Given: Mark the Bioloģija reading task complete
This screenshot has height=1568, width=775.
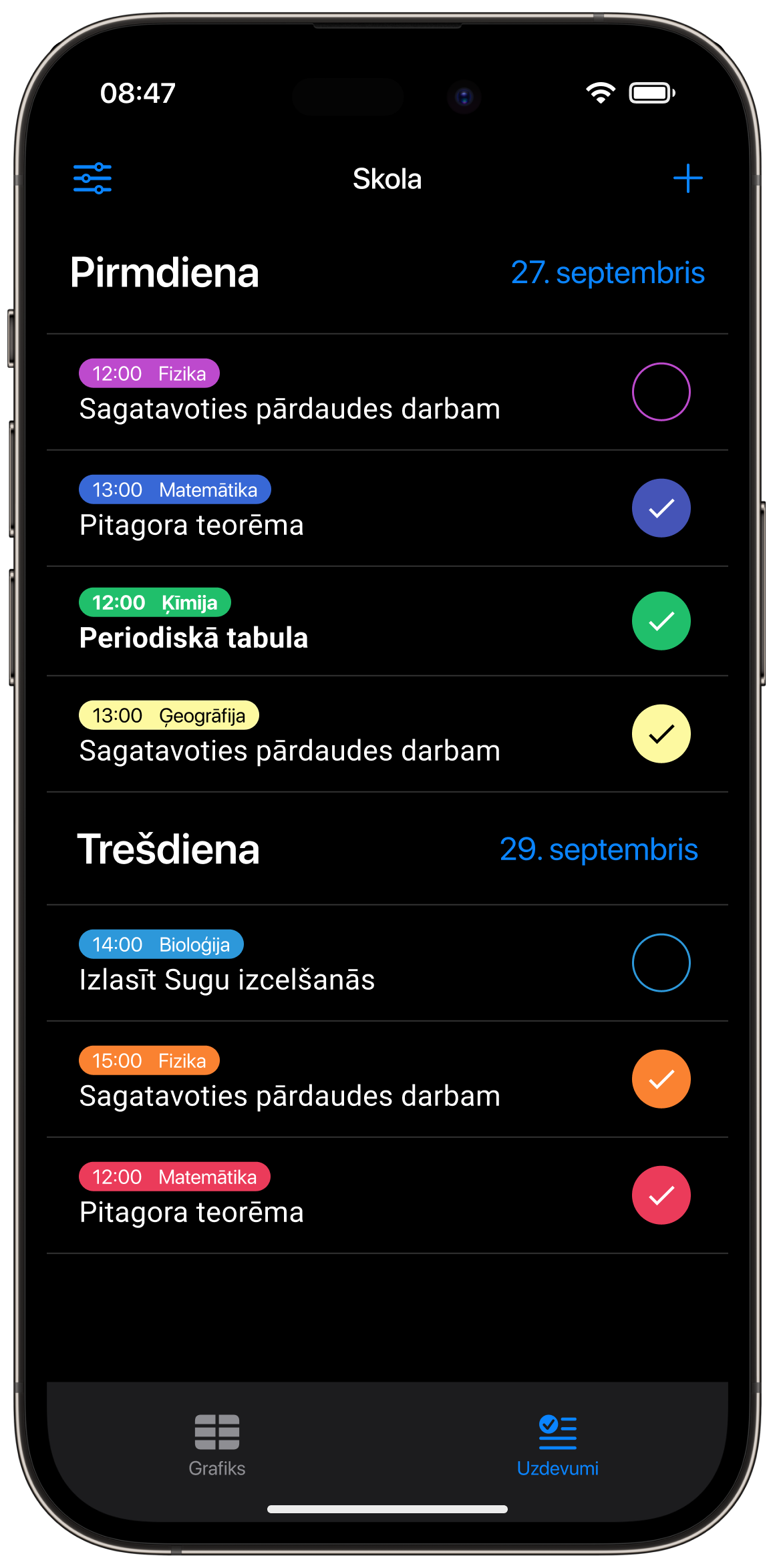Looking at the screenshot, I should coord(661,962).
